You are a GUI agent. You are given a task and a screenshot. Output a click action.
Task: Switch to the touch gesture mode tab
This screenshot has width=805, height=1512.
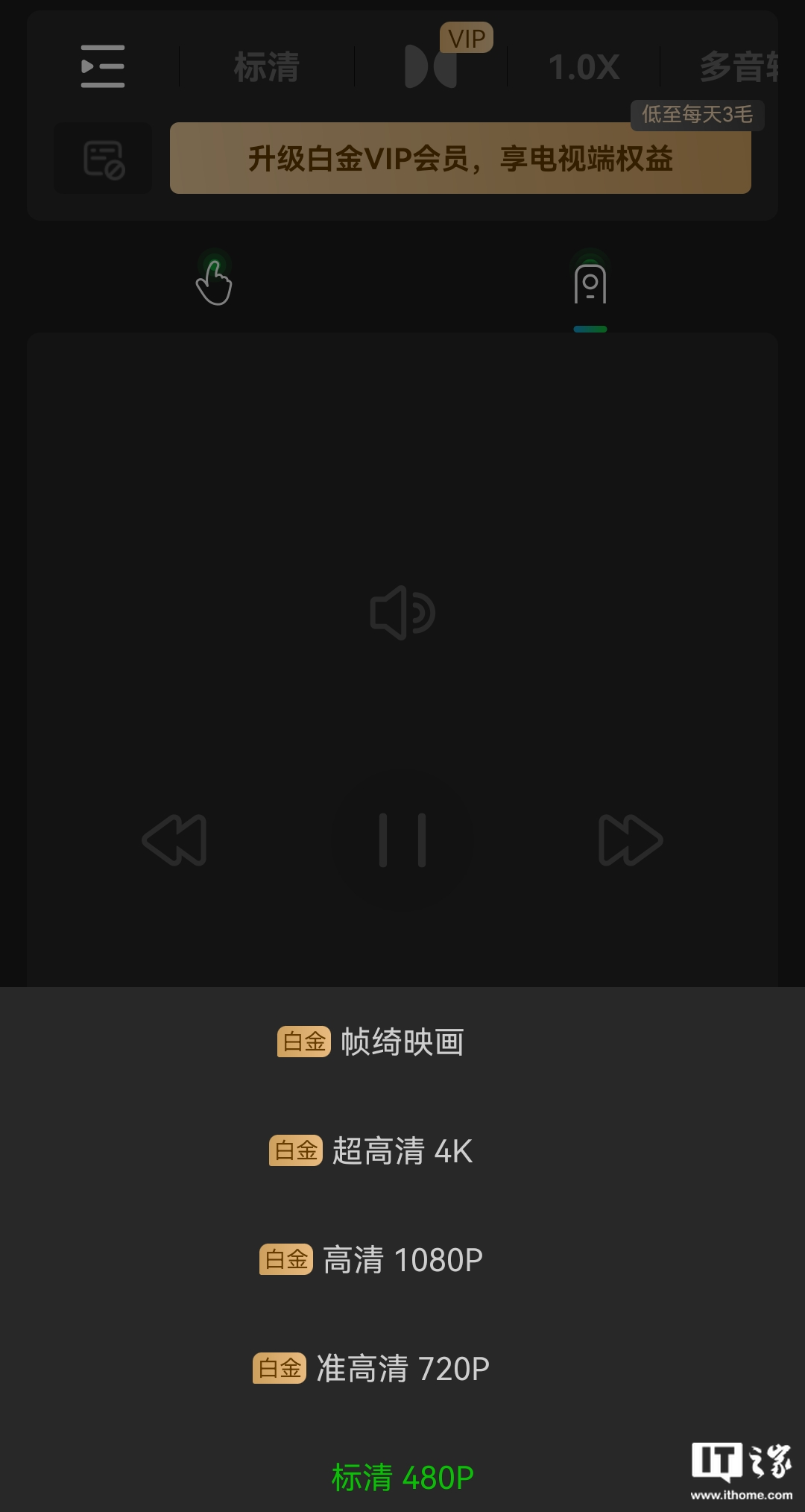(215, 282)
